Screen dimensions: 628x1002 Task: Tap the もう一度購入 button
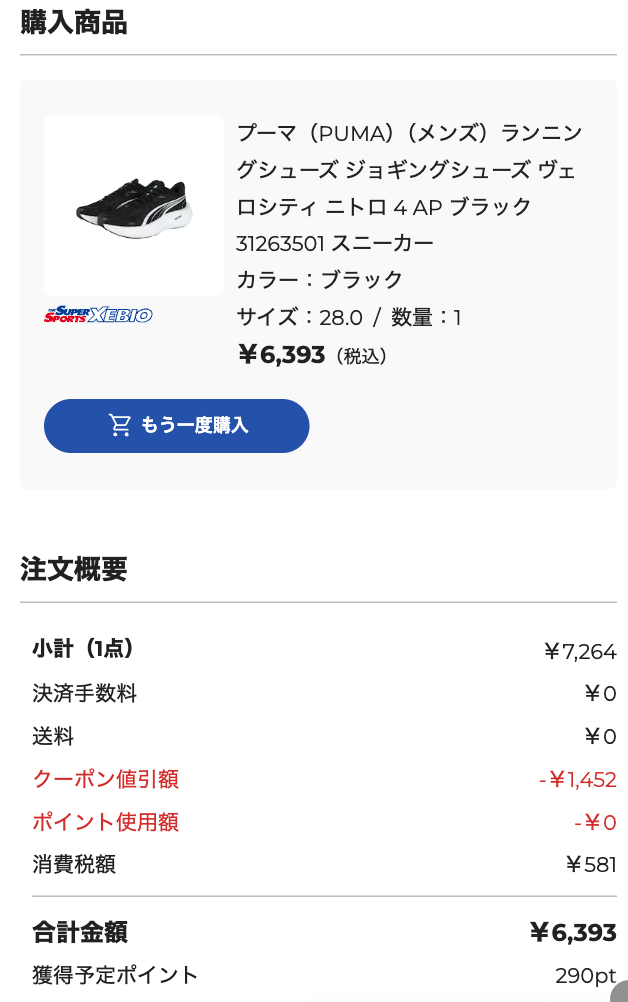(x=176, y=426)
